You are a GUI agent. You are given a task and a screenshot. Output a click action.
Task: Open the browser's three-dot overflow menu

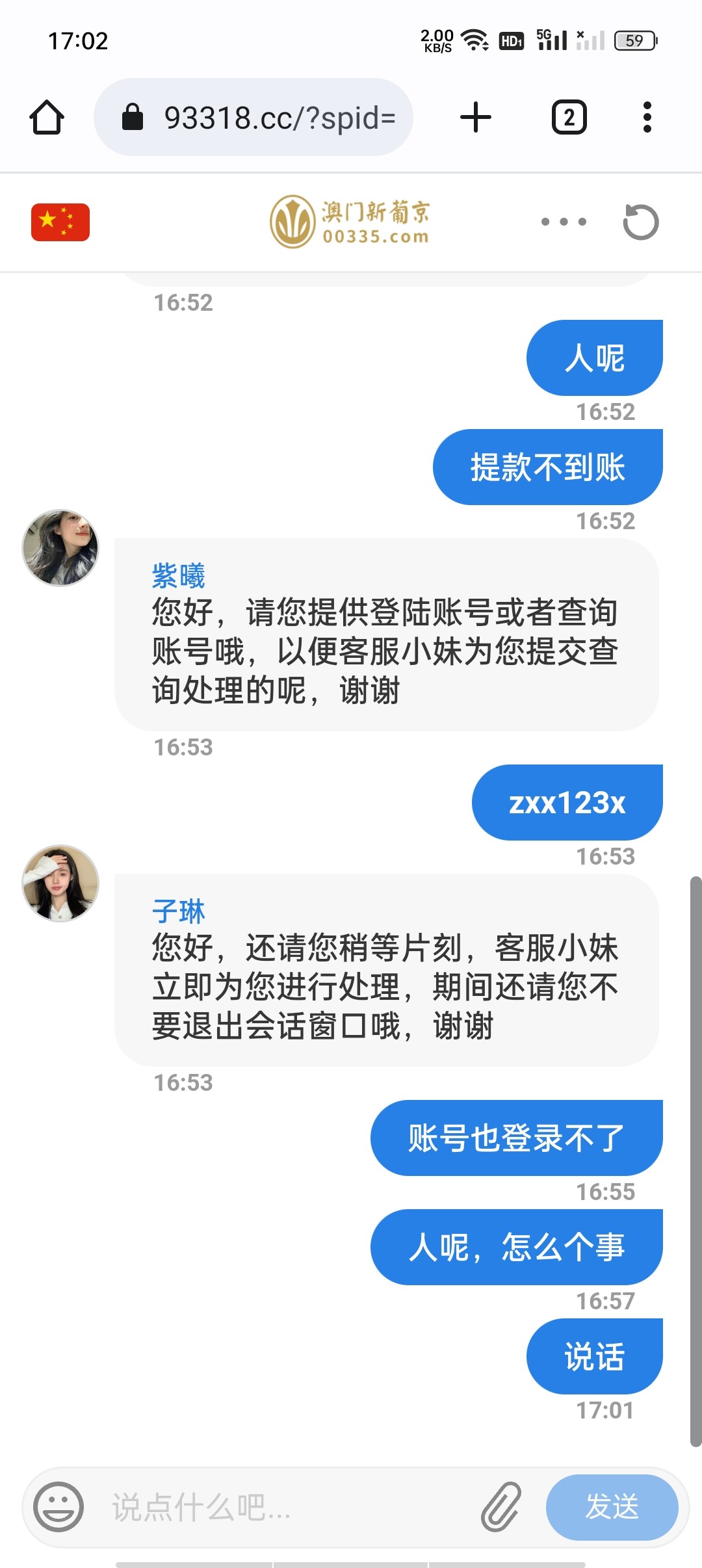(x=647, y=118)
